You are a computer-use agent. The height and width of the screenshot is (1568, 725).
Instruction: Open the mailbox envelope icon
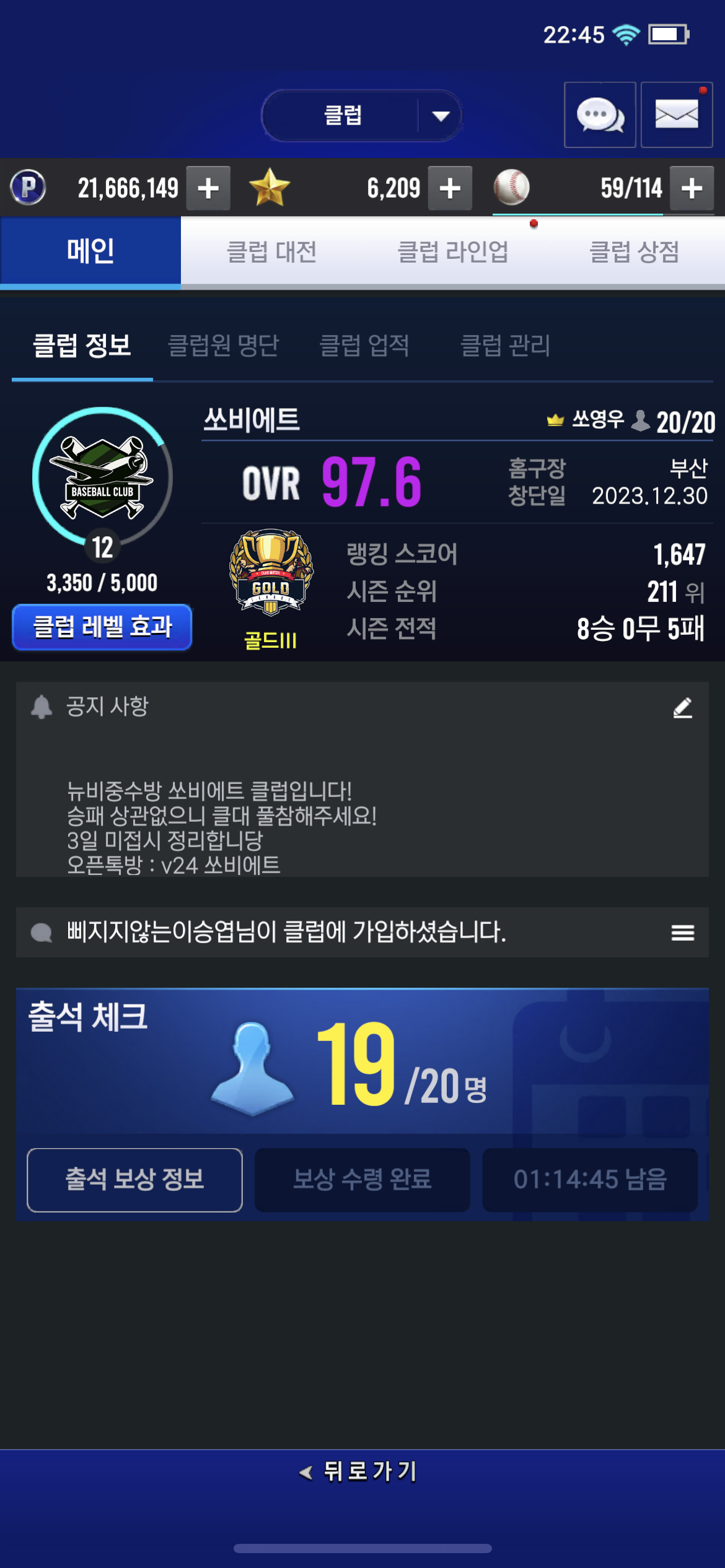676,115
